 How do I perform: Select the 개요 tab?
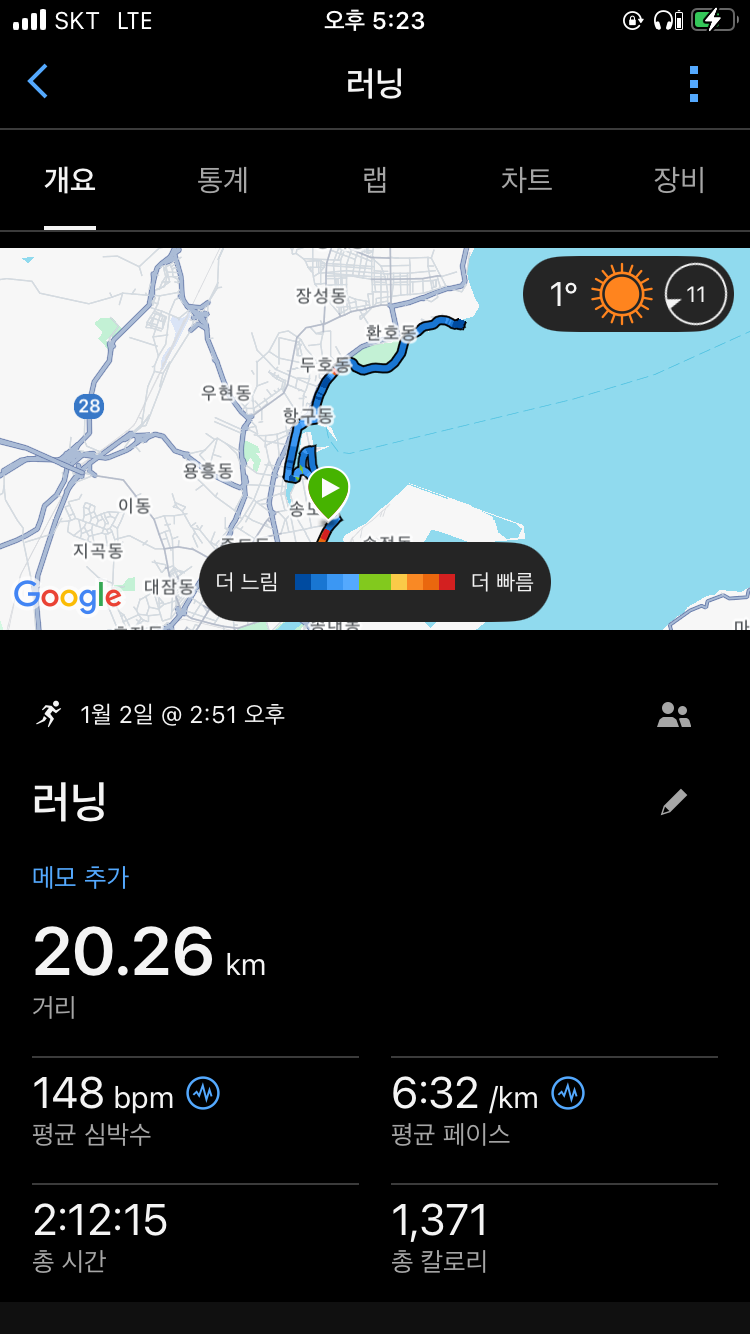coord(70,180)
